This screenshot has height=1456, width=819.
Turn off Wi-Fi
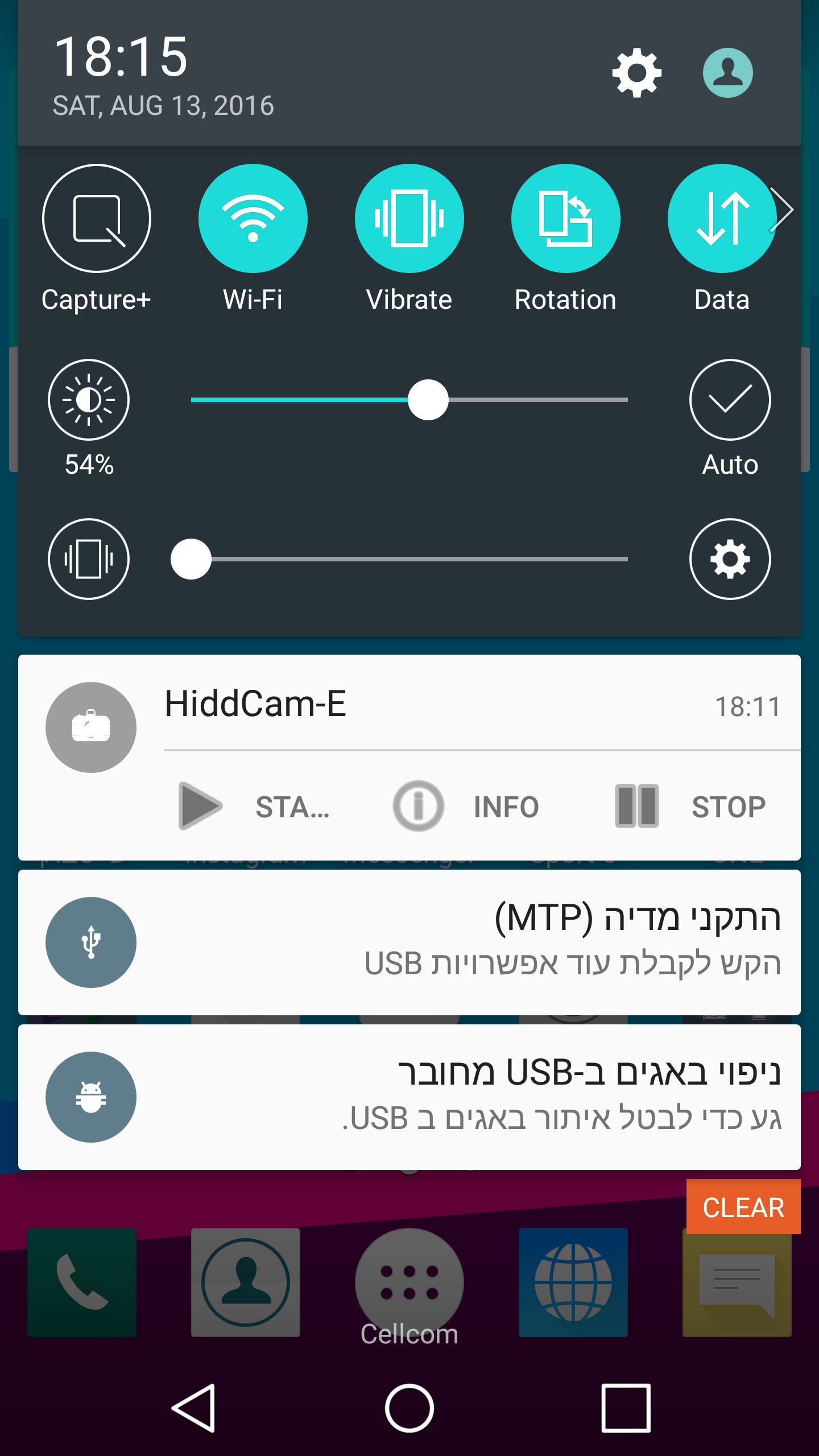click(253, 218)
